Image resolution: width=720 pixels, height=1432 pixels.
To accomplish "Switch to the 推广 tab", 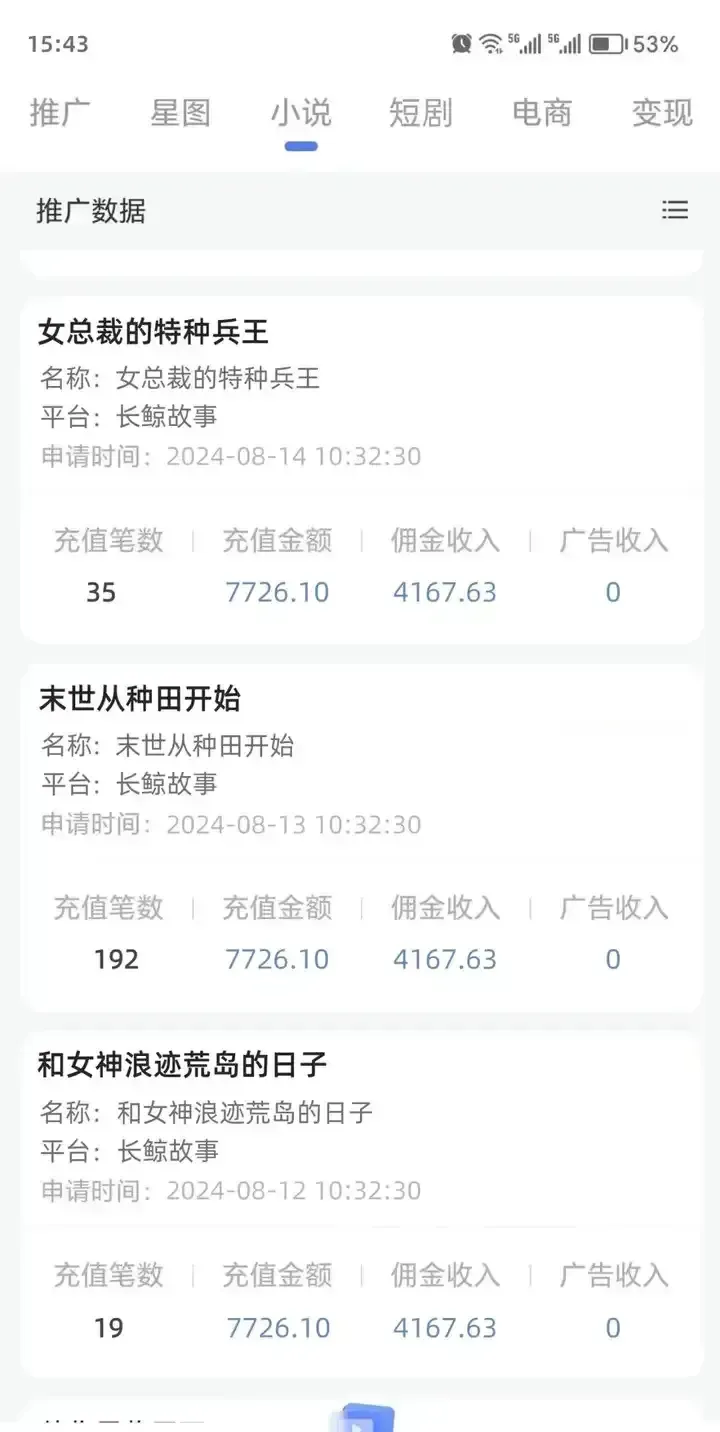I will (60, 113).
